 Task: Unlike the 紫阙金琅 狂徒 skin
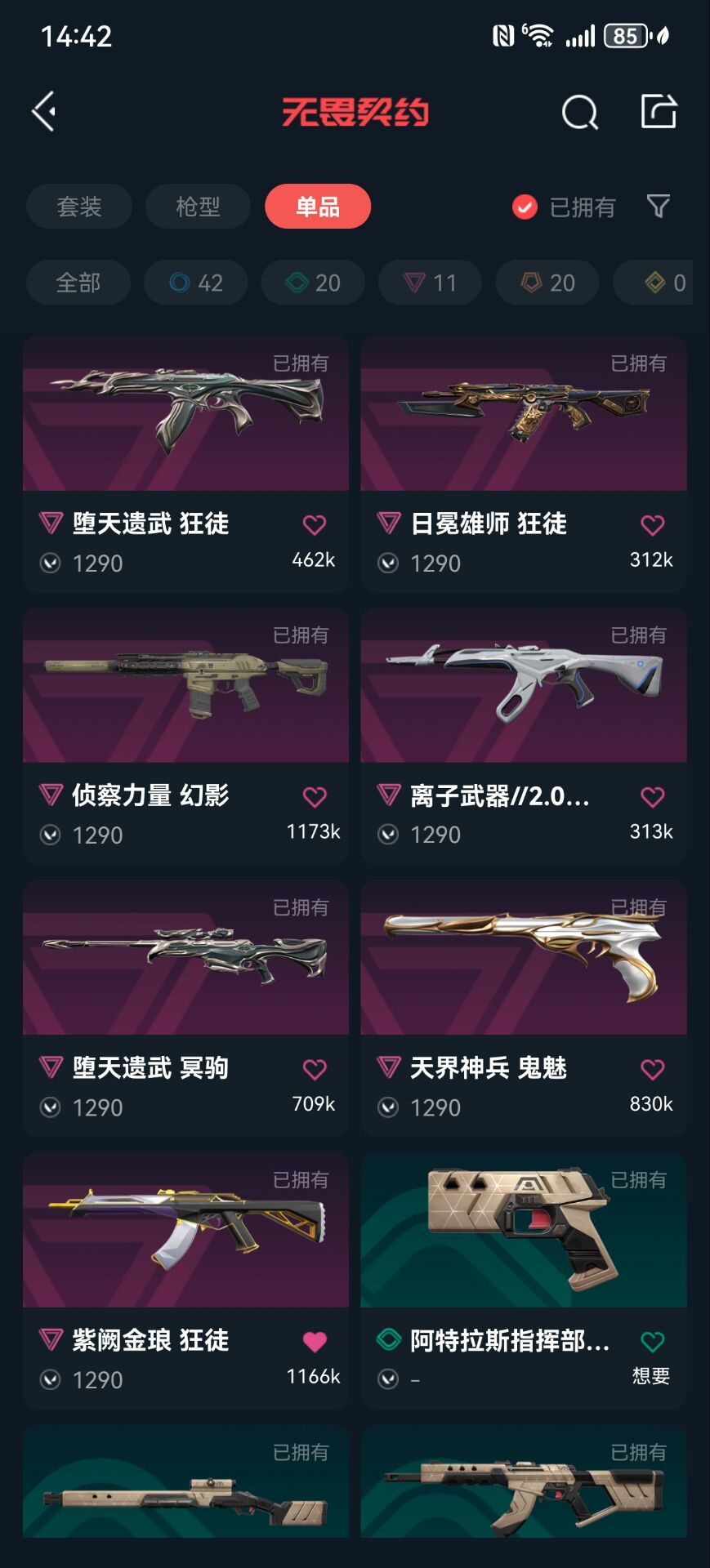315,1341
